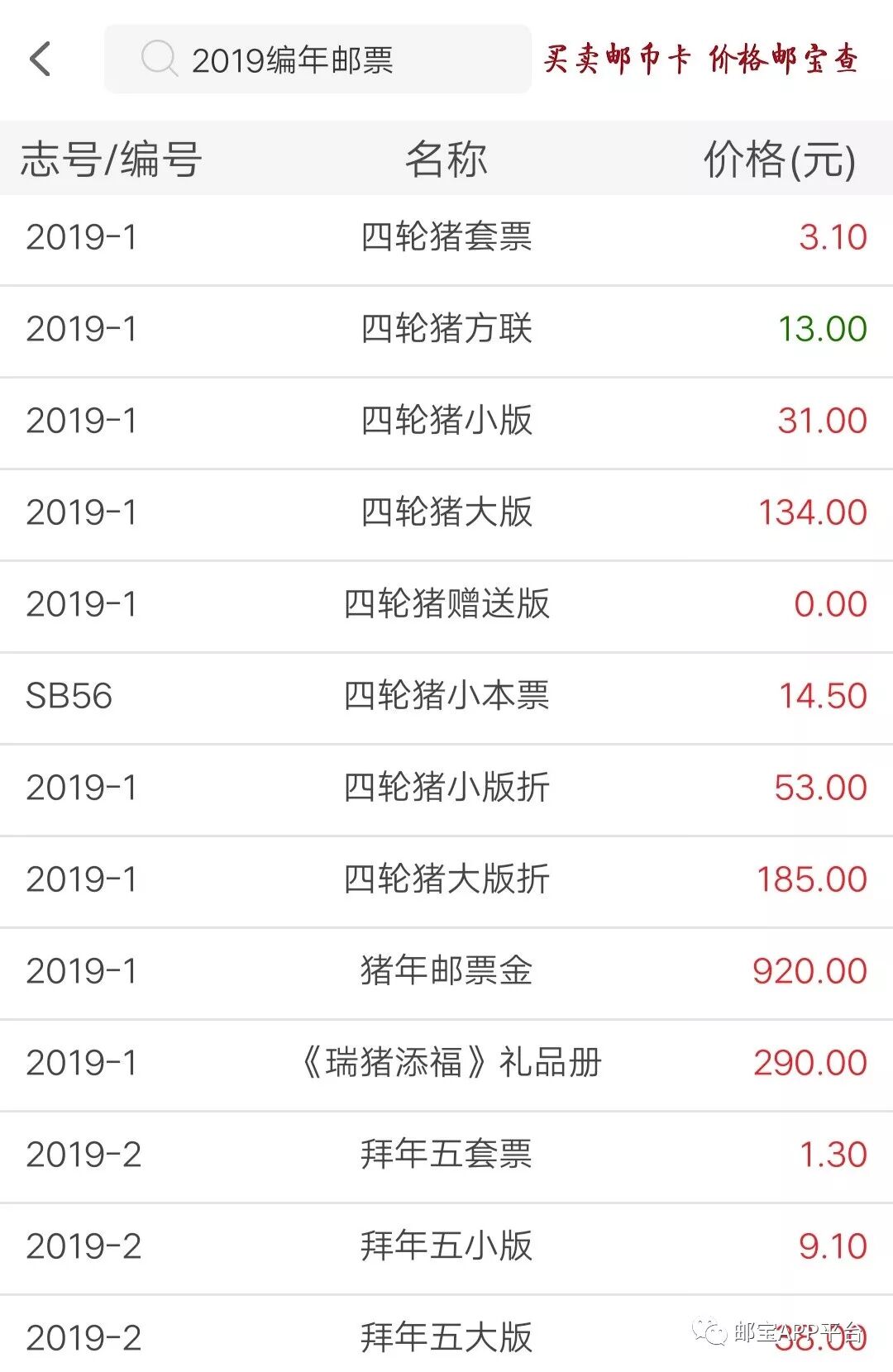The image size is (893, 1372).
Task: Select the 拜年五小版 entry
Action: click(446, 1247)
